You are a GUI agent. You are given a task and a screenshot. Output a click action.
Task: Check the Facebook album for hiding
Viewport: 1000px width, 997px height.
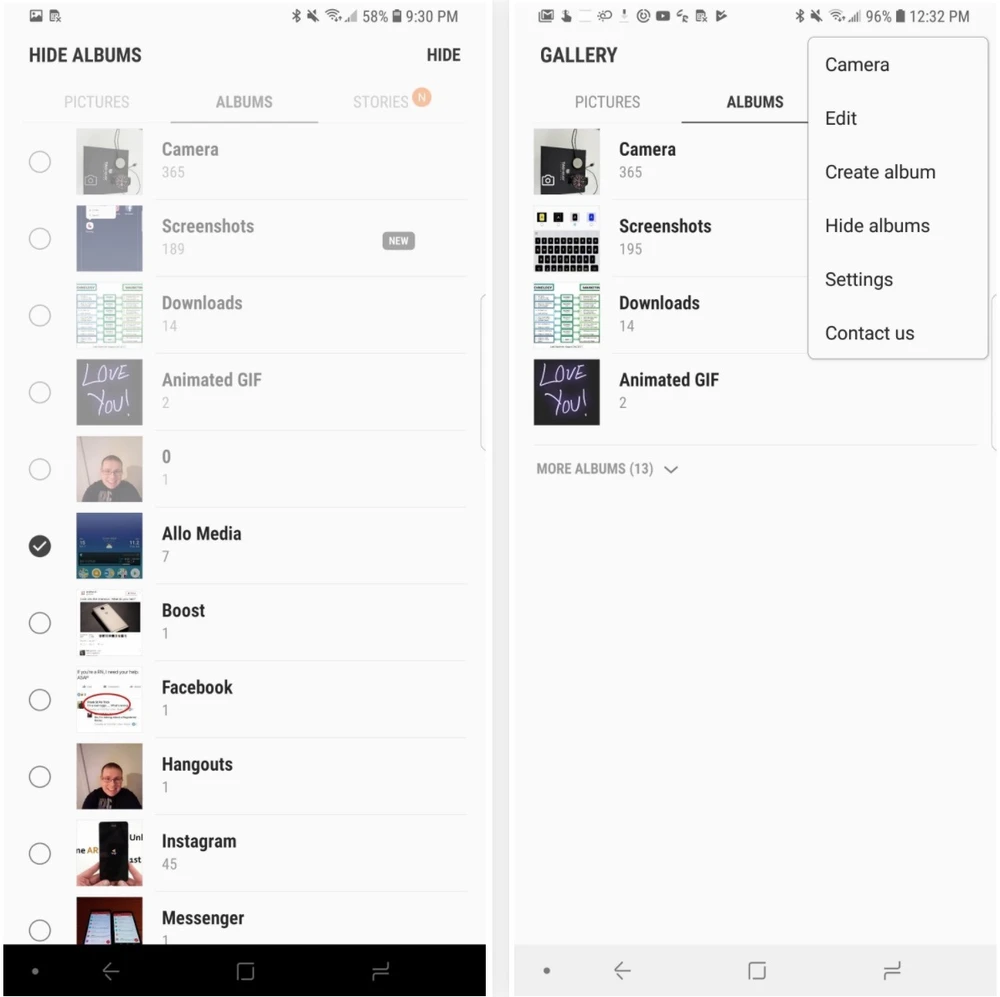(40, 700)
